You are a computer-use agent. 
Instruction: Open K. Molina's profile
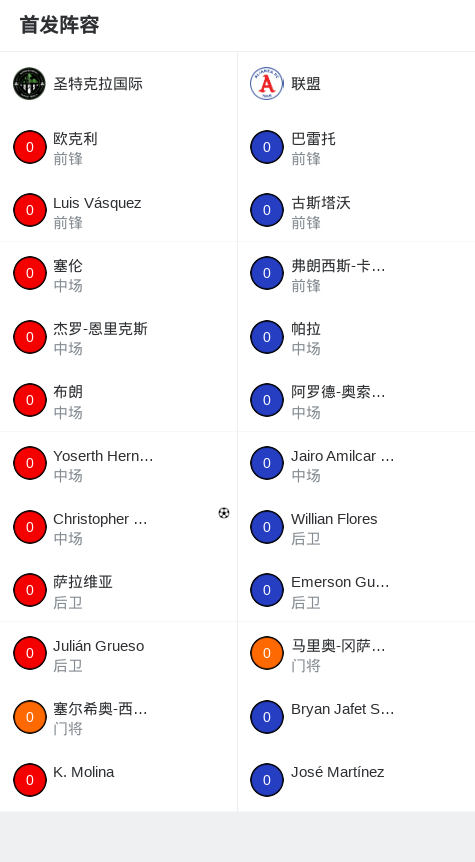point(118,780)
